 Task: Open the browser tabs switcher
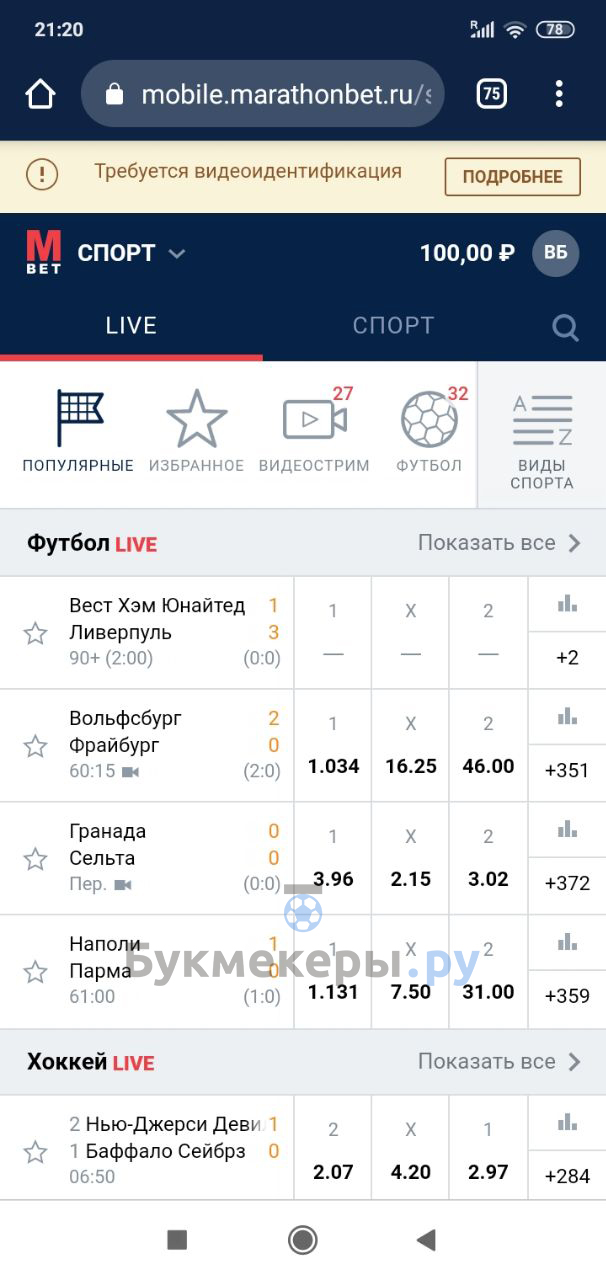click(x=491, y=94)
